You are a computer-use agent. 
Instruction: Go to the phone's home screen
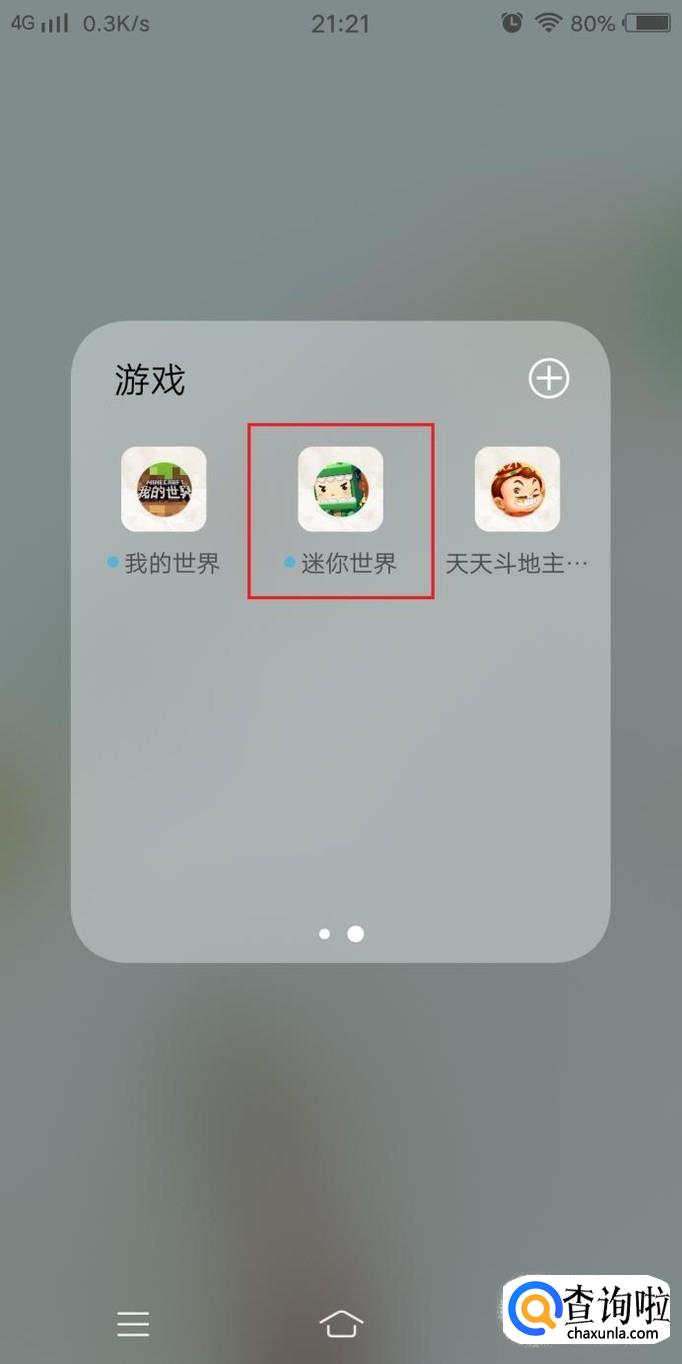click(x=341, y=1324)
